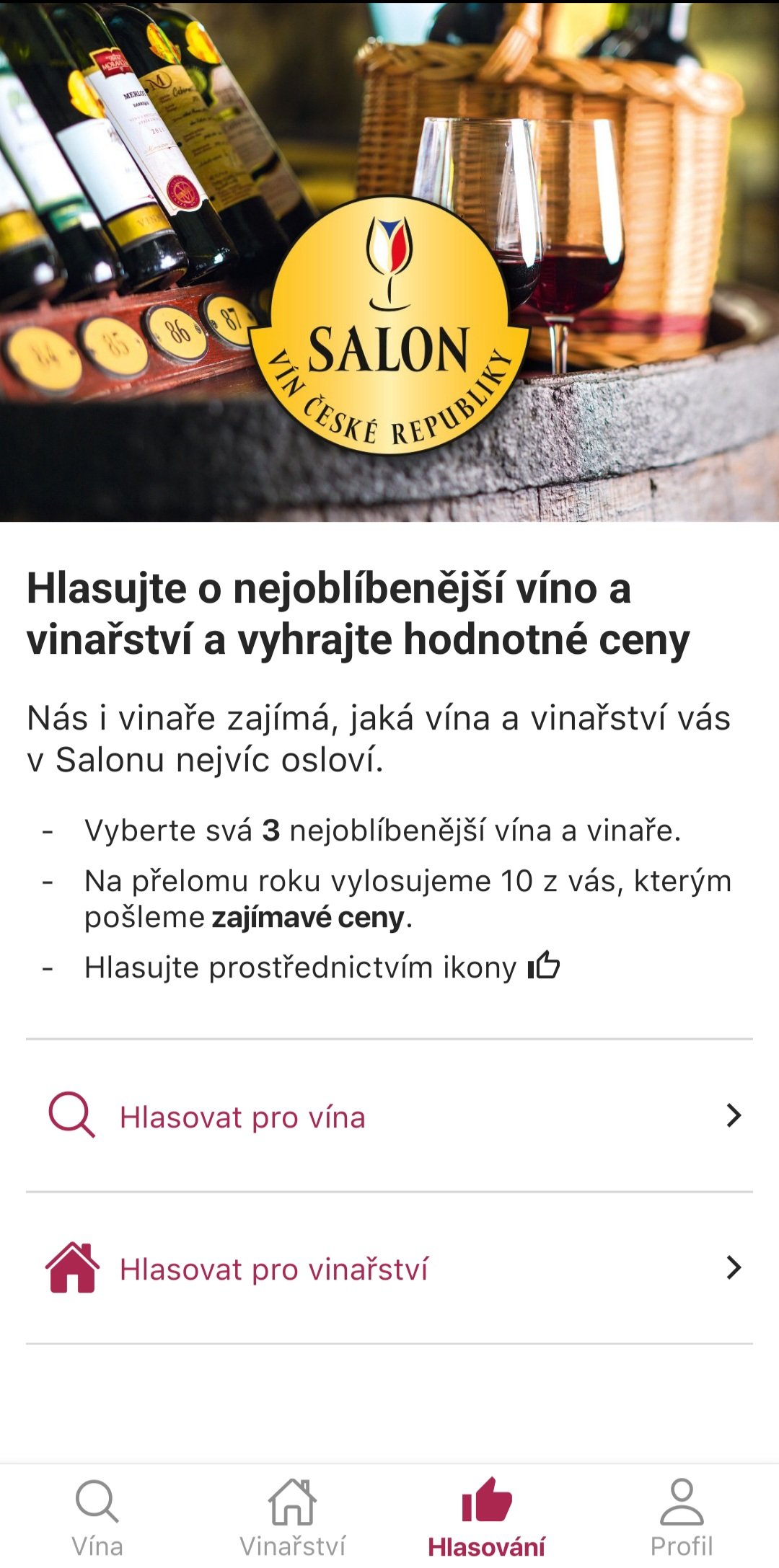Go to the Vinařství tab

[x=292, y=1516]
